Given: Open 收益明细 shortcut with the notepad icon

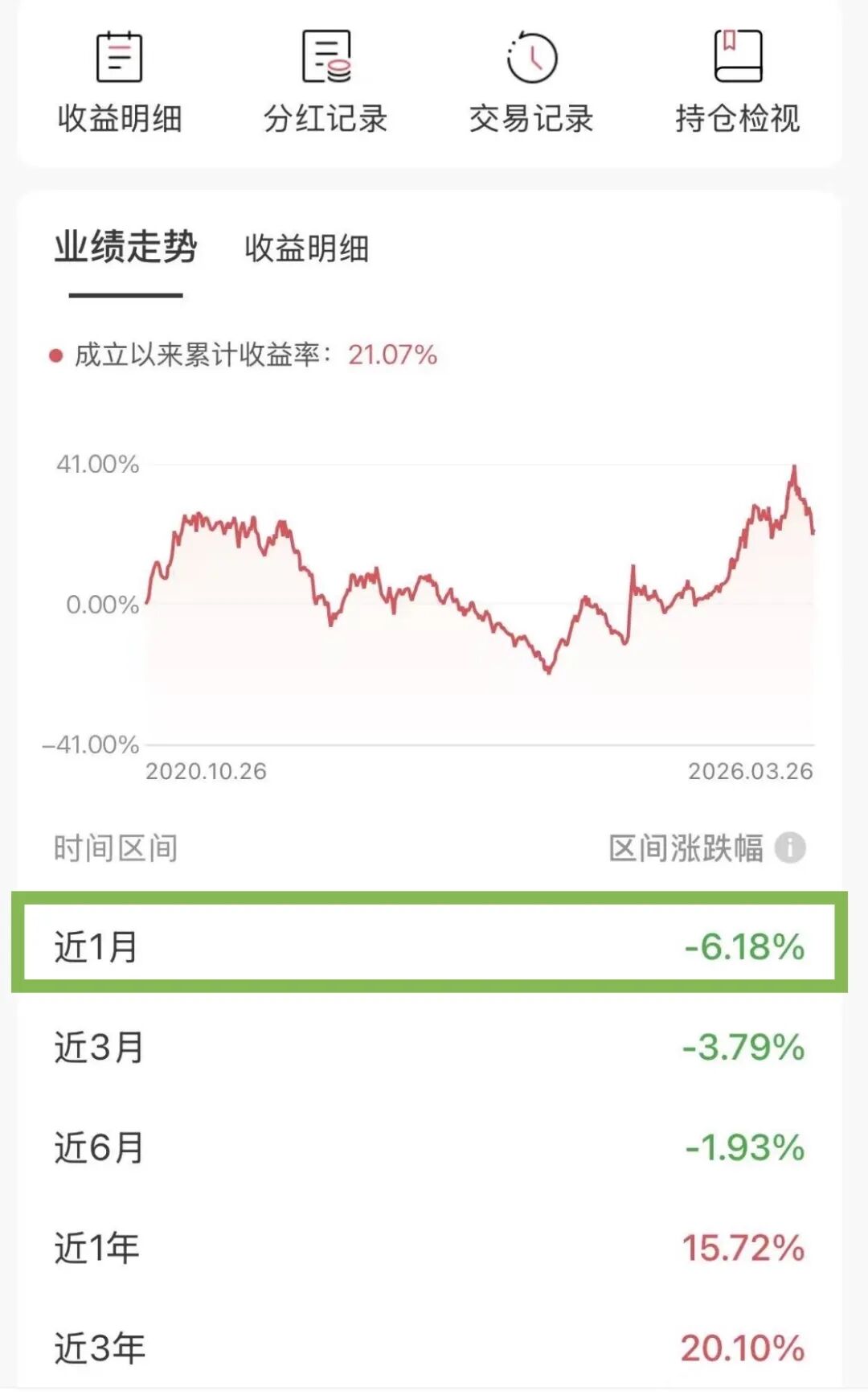Looking at the screenshot, I should click(119, 82).
